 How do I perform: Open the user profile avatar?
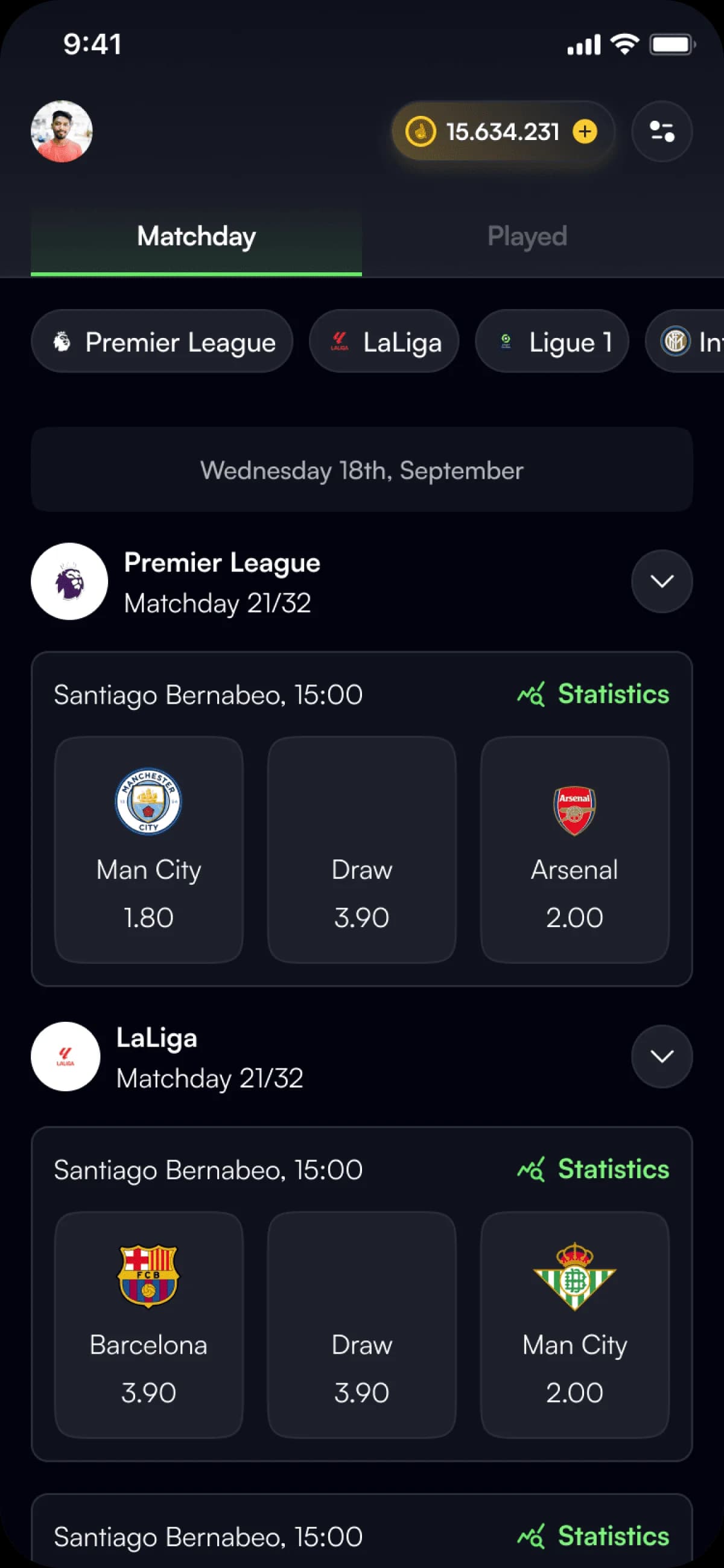[x=62, y=130]
